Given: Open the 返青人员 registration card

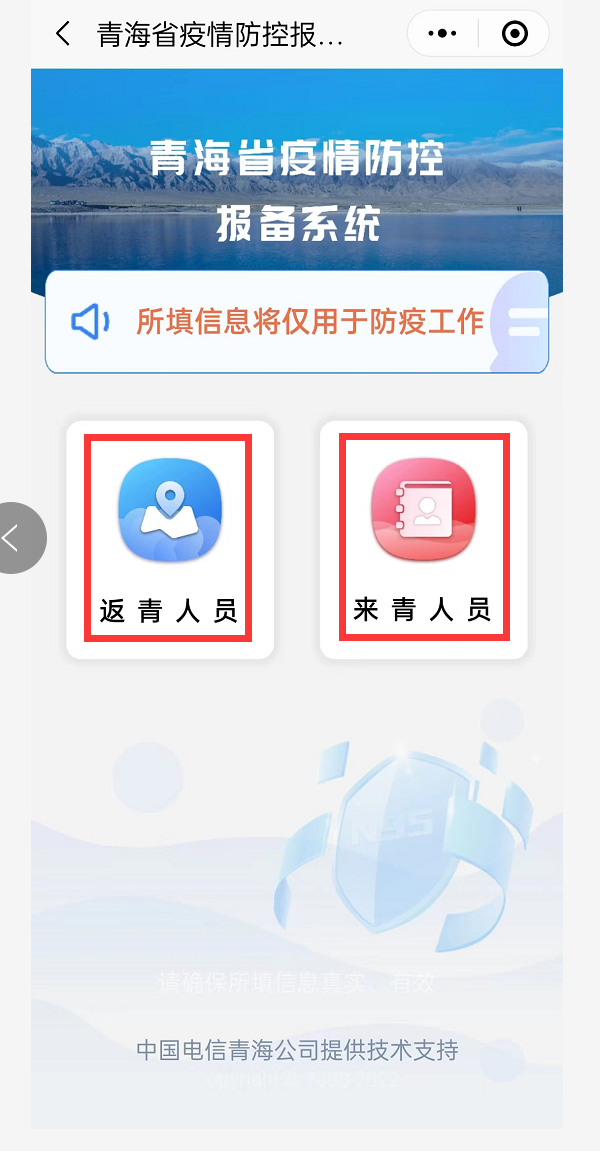Looking at the screenshot, I should [169, 539].
